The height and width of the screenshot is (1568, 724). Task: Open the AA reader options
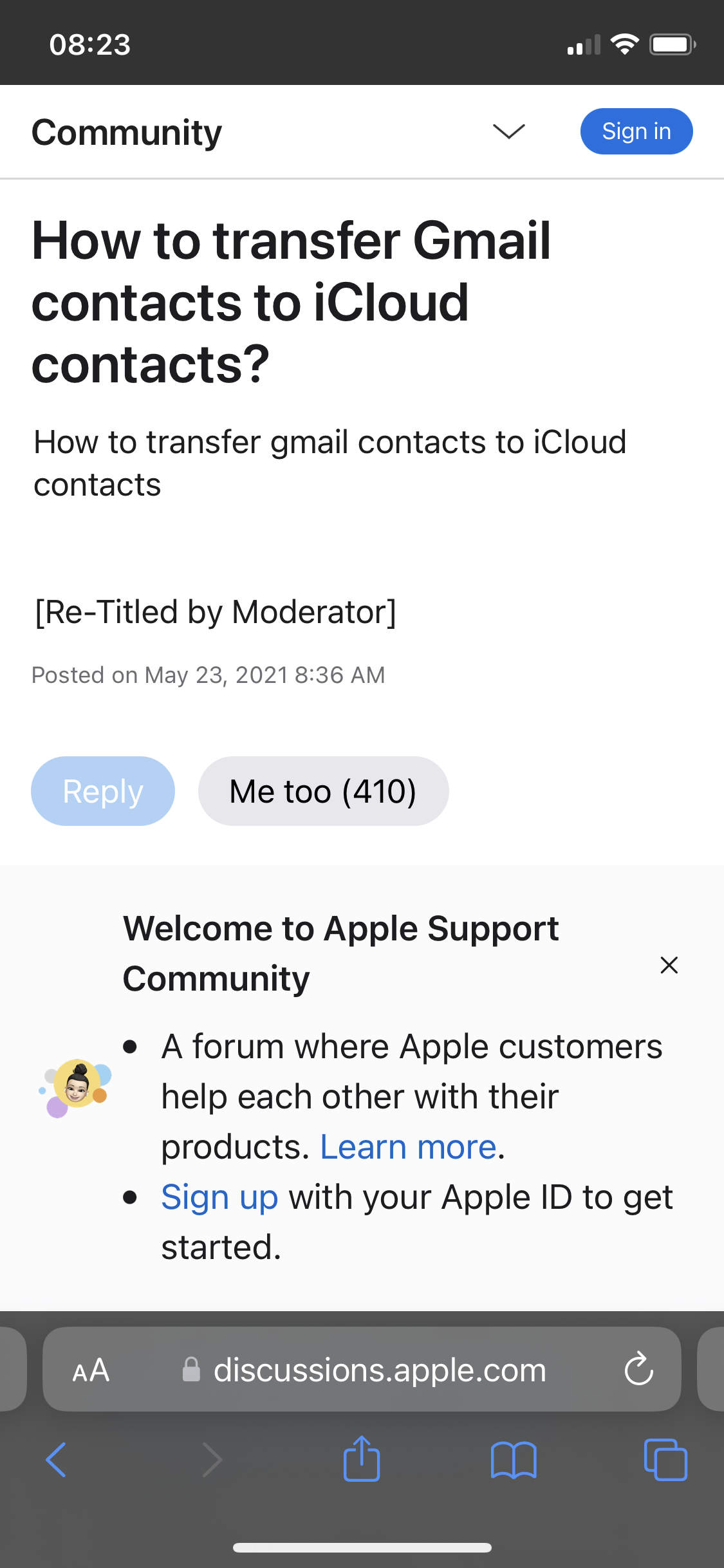pyautogui.click(x=91, y=1370)
